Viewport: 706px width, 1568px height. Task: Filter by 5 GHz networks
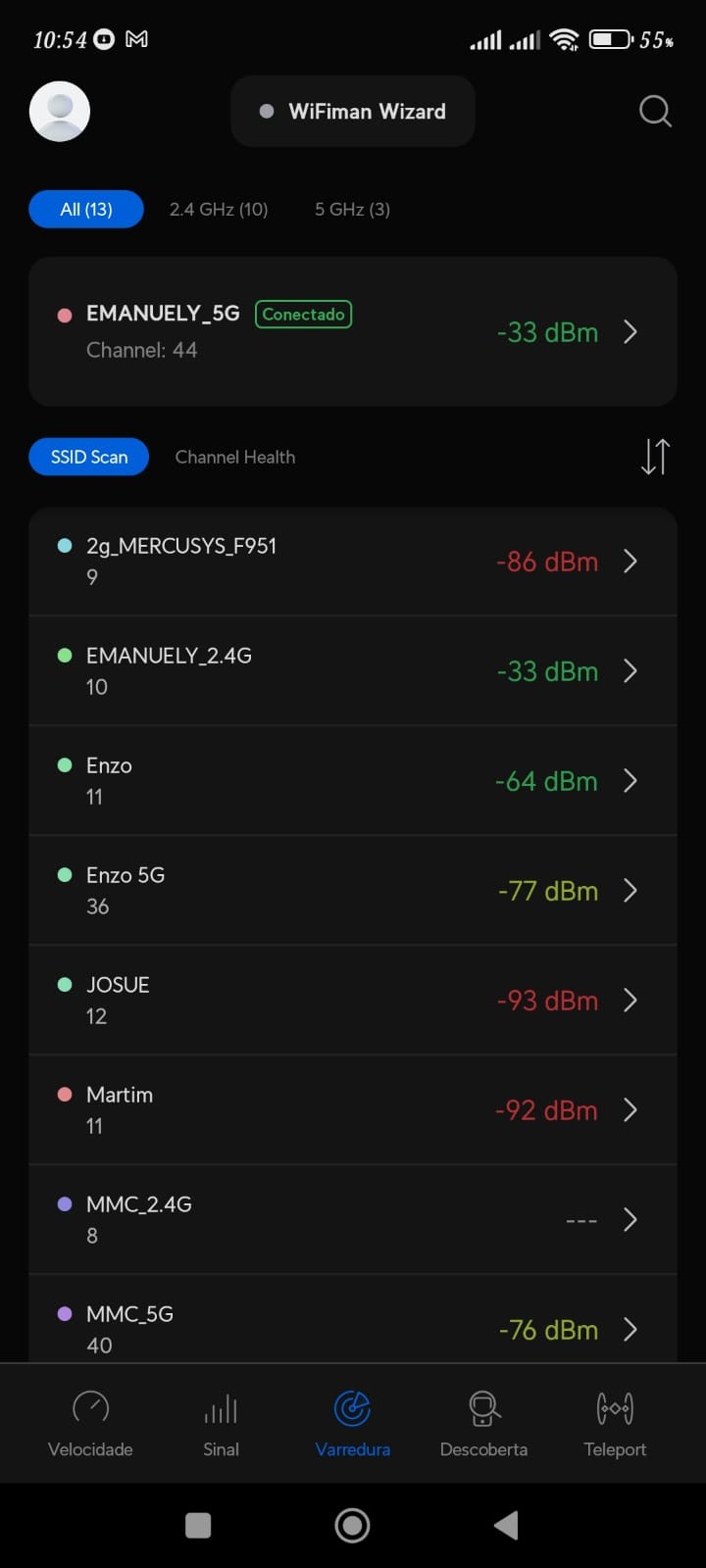point(352,209)
